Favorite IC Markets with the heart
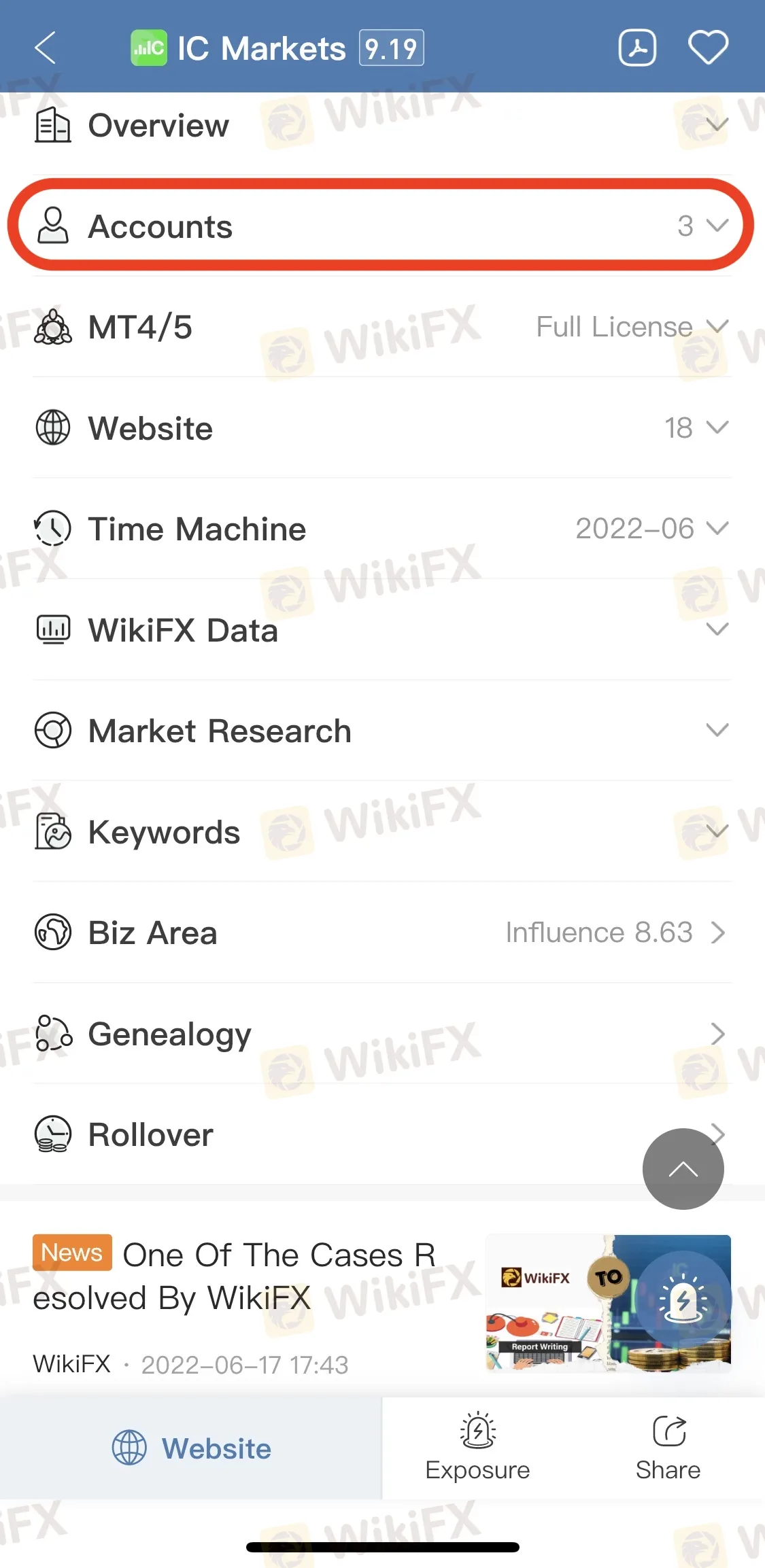This screenshot has height=1568, width=765. pos(708,48)
